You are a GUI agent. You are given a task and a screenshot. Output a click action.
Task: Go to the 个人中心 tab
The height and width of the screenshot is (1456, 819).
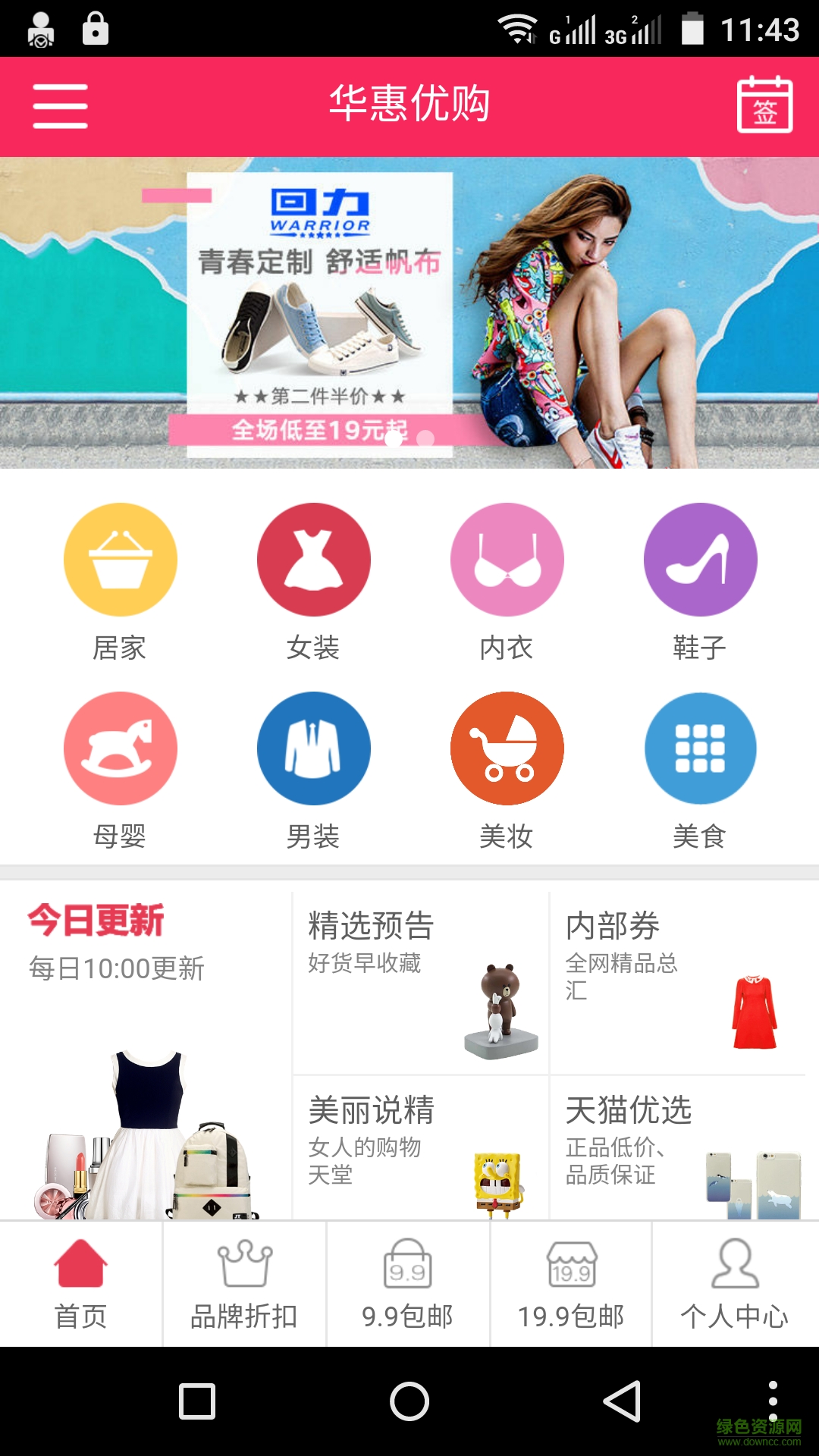coord(735,1285)
